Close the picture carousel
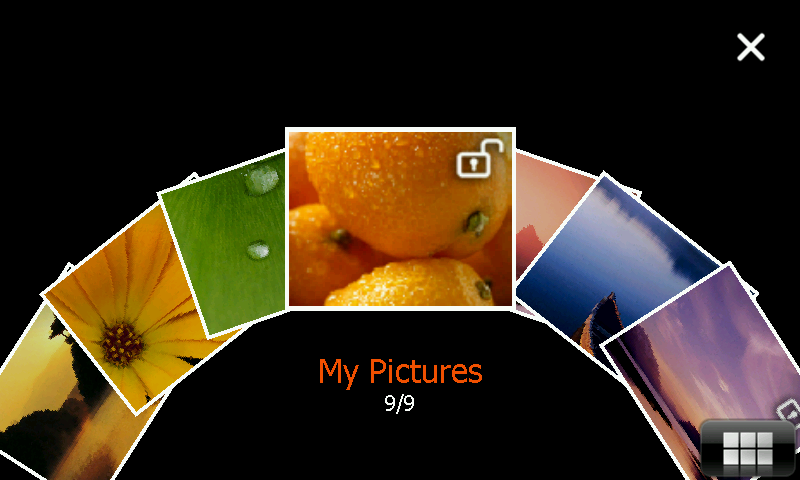Viewport: 800px width, 480px height. 751,47
